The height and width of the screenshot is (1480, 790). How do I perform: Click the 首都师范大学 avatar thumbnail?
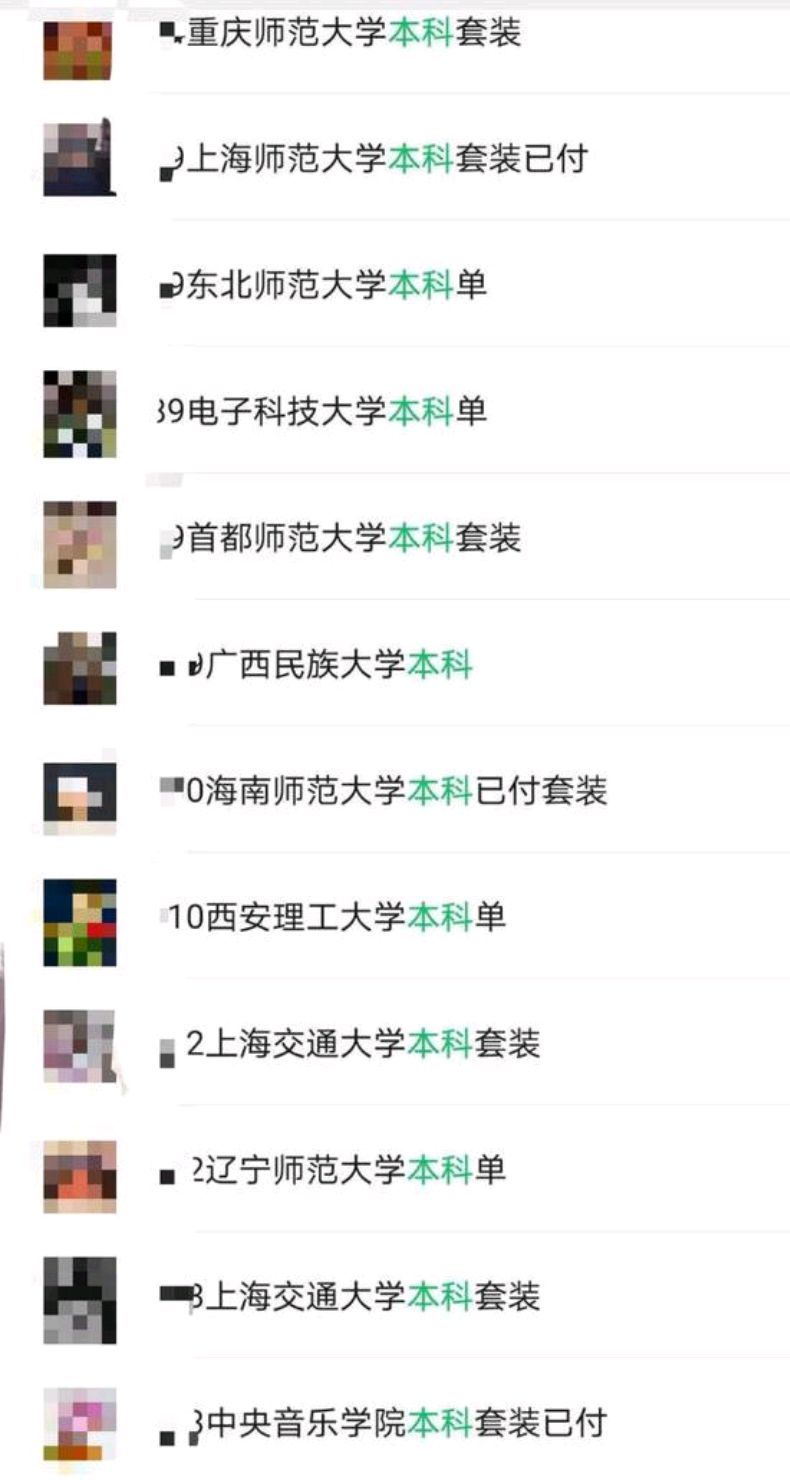(78, 542)
